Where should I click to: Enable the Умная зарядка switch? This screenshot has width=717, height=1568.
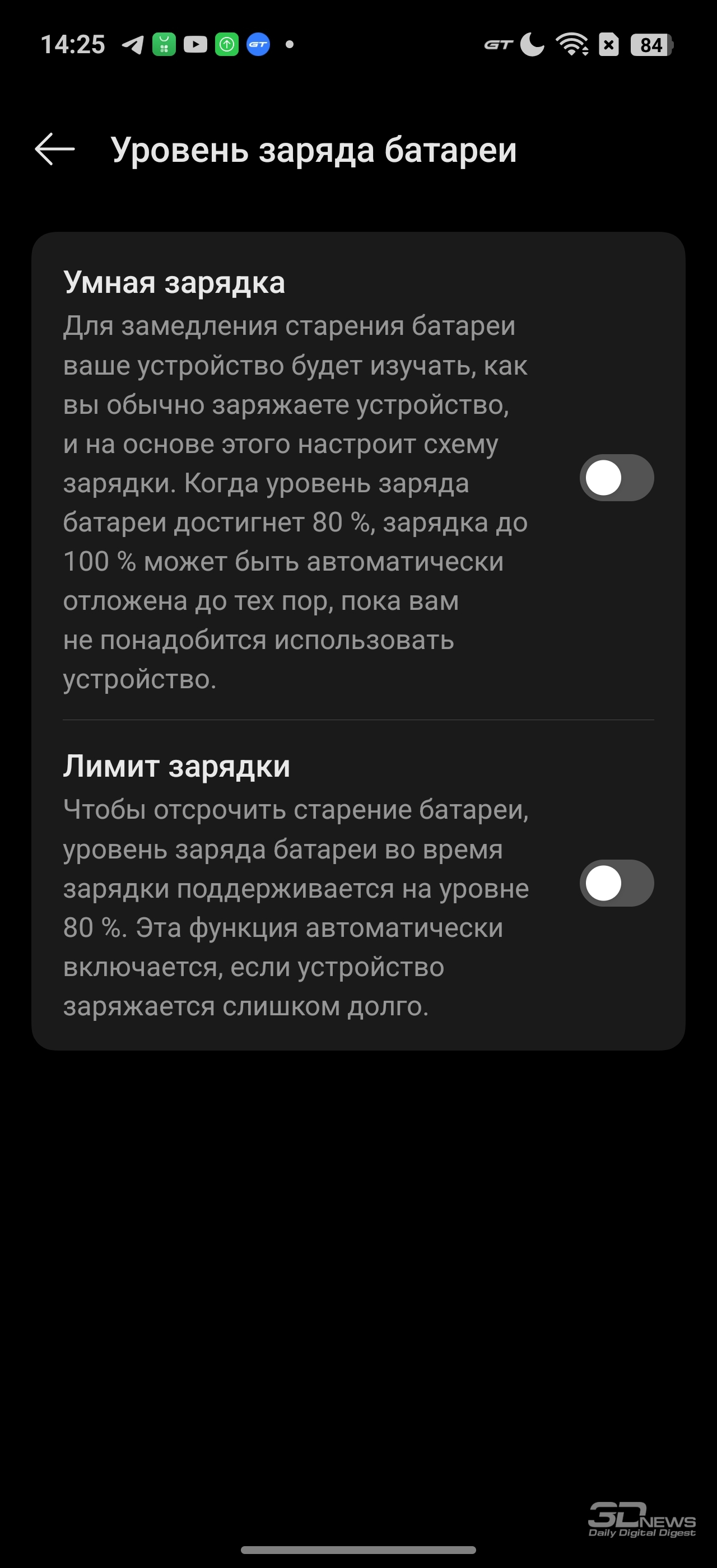(616, 478)
